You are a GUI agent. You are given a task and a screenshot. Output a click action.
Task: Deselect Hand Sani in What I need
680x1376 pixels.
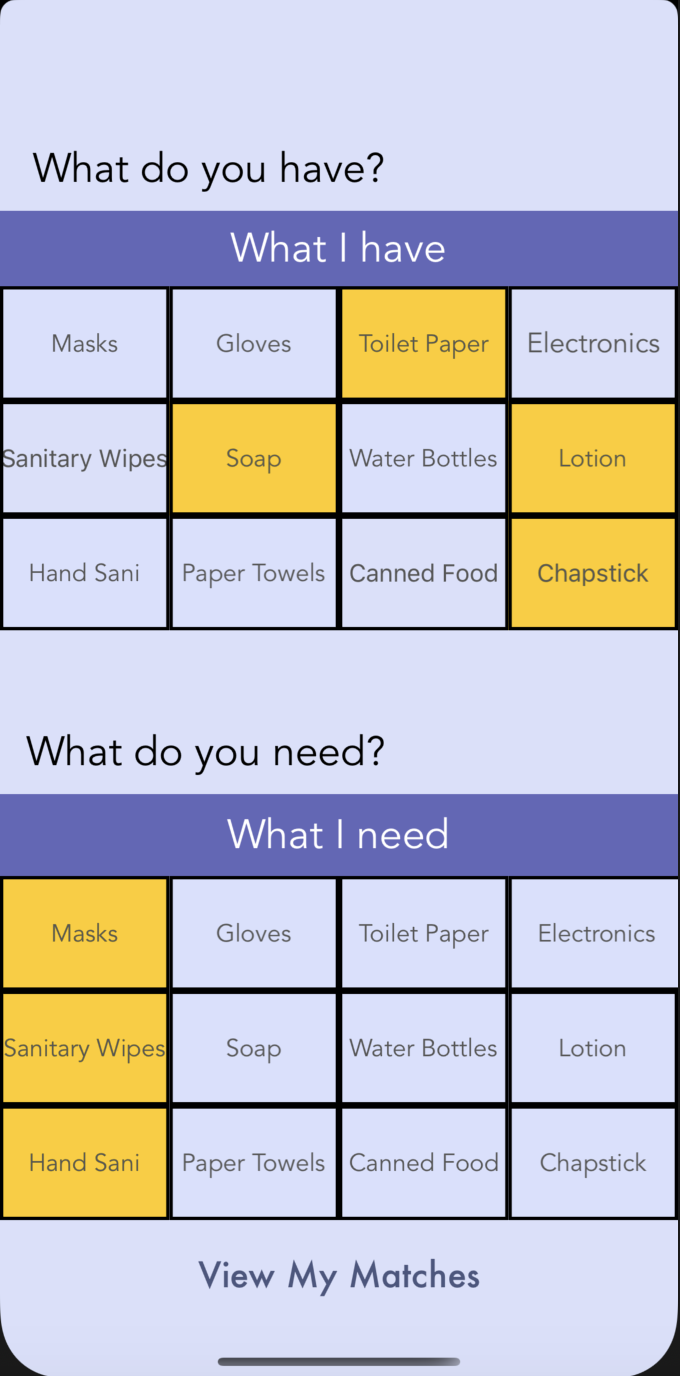point(85,1163)
